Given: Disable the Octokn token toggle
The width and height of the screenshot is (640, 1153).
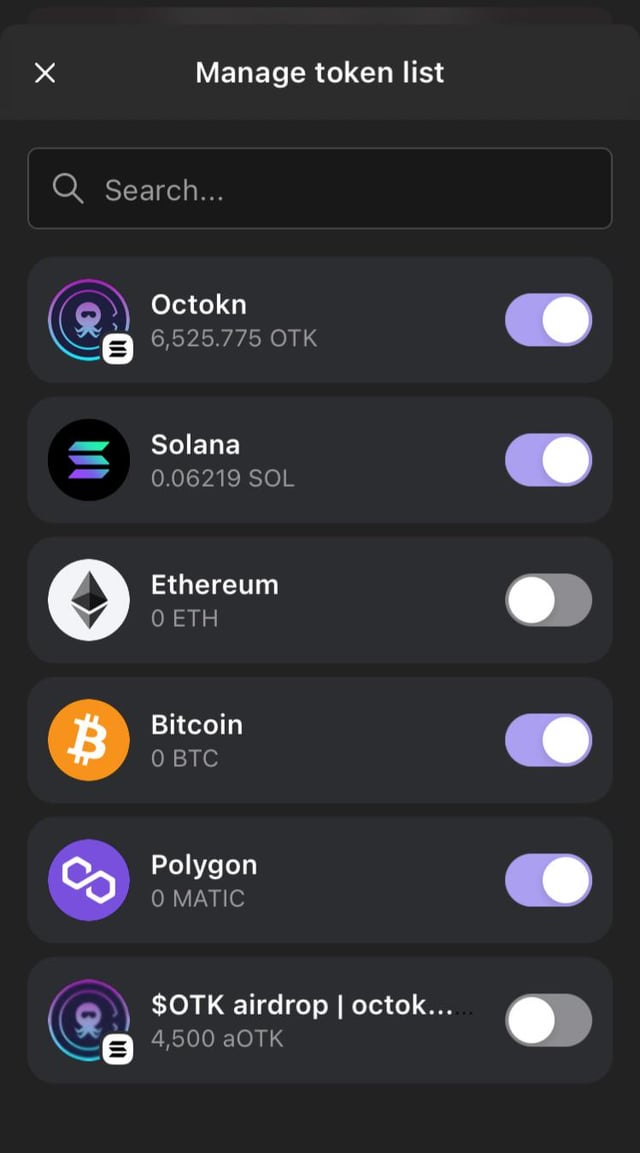Looking at the screenshot, I should click(548, 320).
